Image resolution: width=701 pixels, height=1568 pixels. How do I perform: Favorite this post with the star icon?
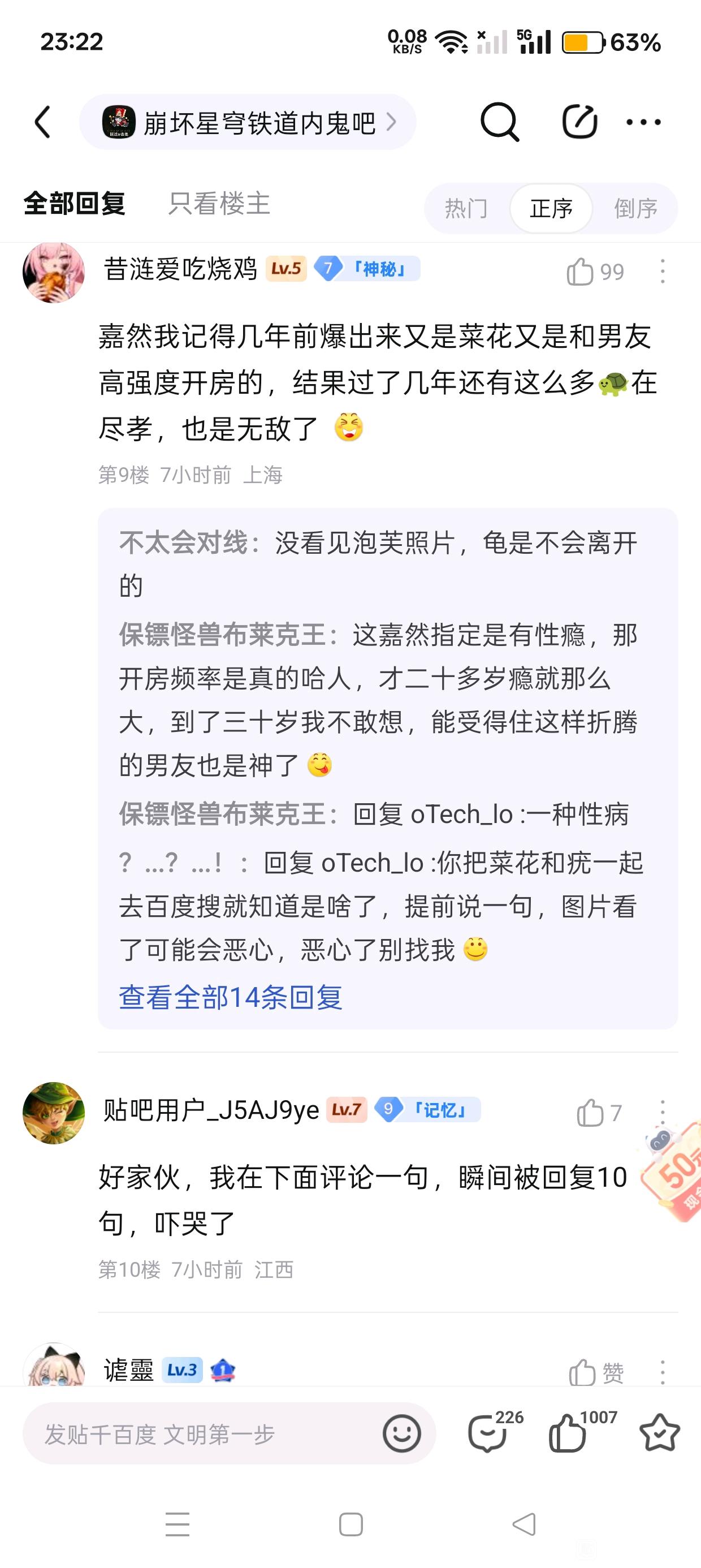pyautogui.click(x=660, y=1434)
